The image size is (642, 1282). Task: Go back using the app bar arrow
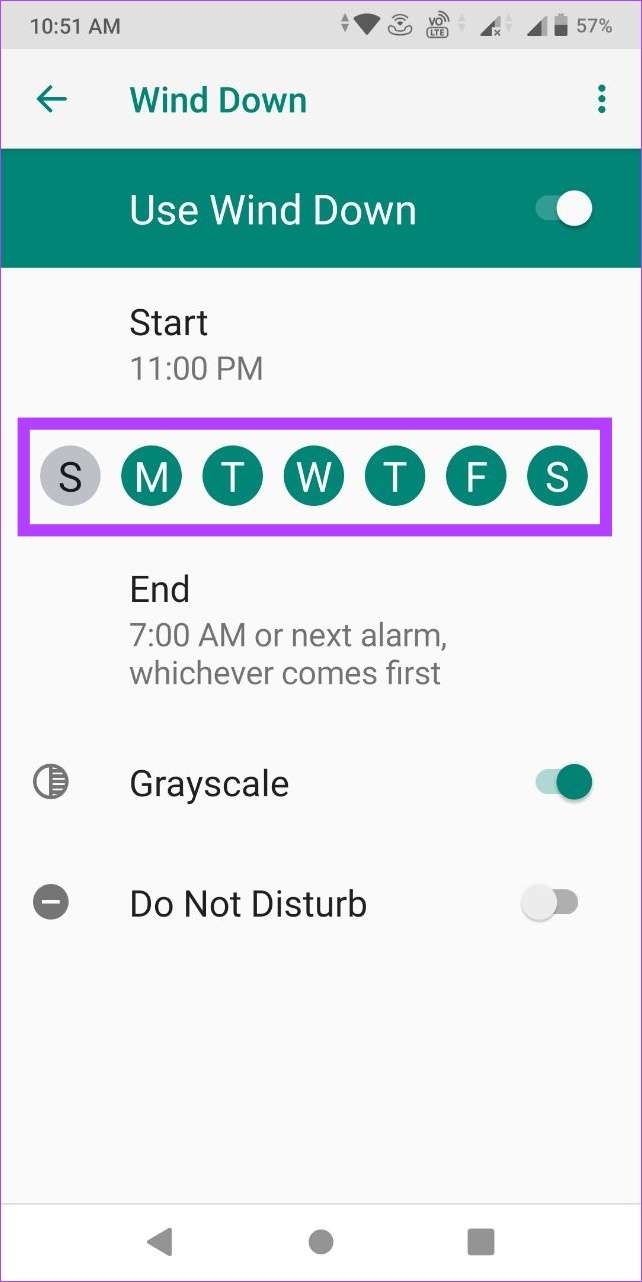(x=51, y=99)
